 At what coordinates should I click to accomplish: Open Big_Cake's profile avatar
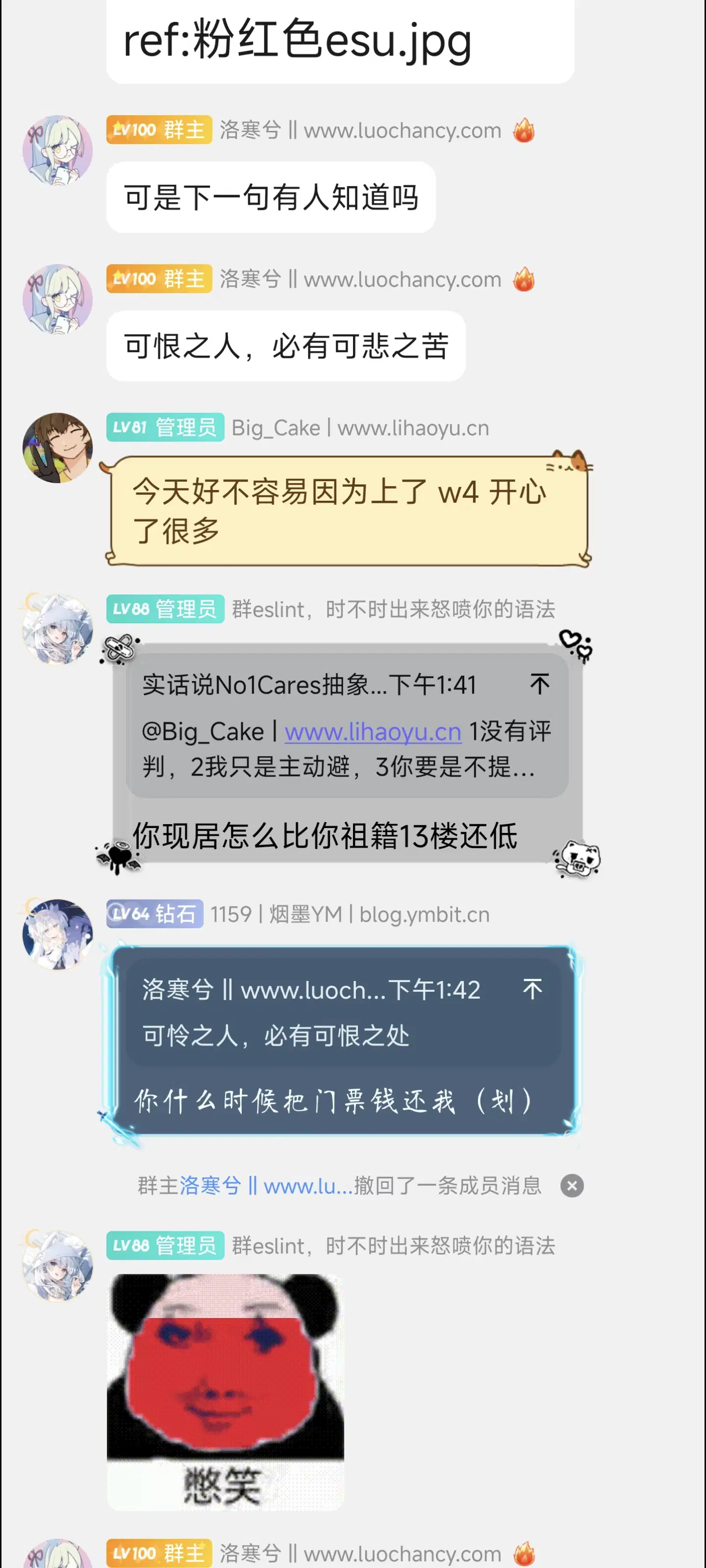[x=58, y=448]
